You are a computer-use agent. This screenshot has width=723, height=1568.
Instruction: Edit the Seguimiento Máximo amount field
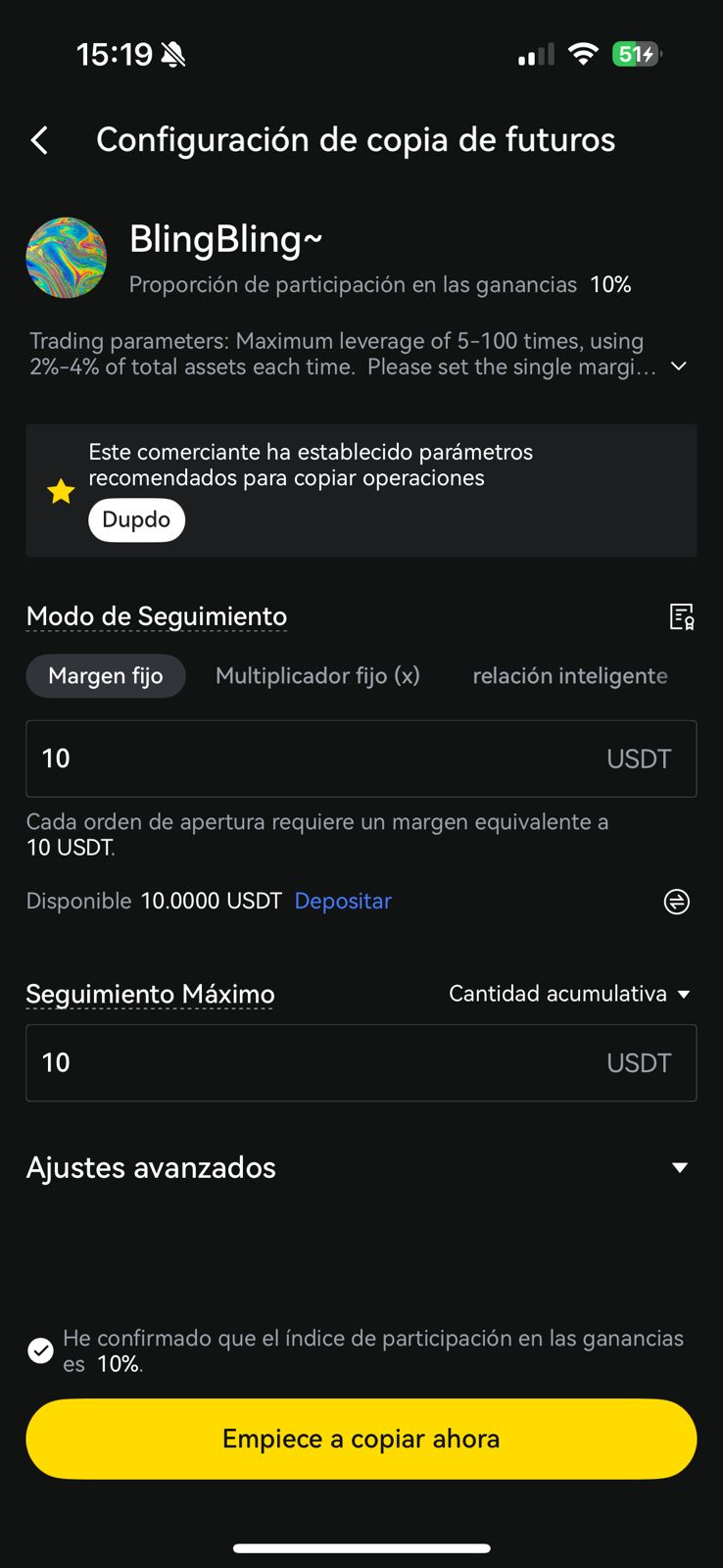(313, 1063)
